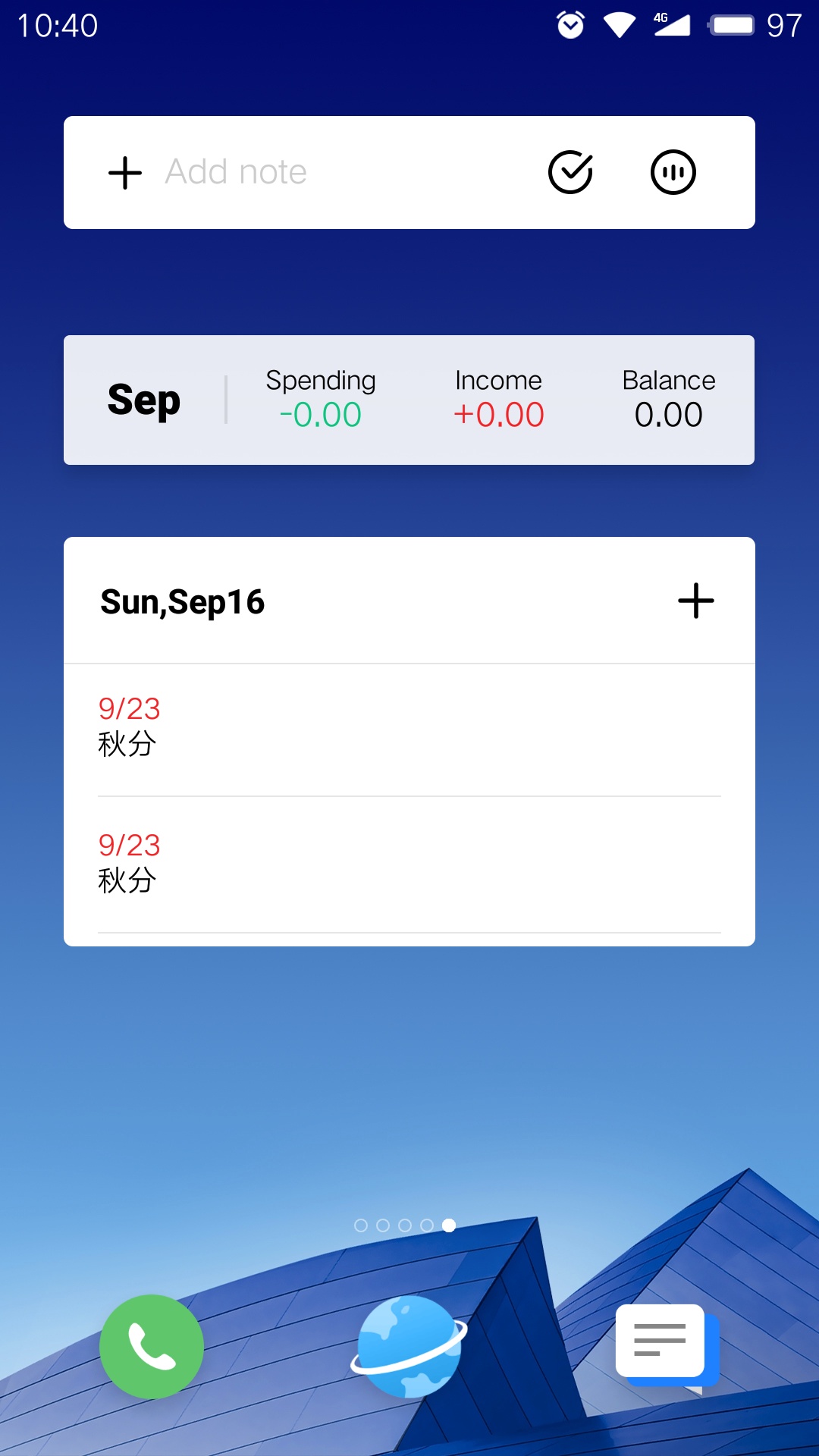Open the browser planet app
This screenshot has height=1456, width=819.
point(409,1346)
